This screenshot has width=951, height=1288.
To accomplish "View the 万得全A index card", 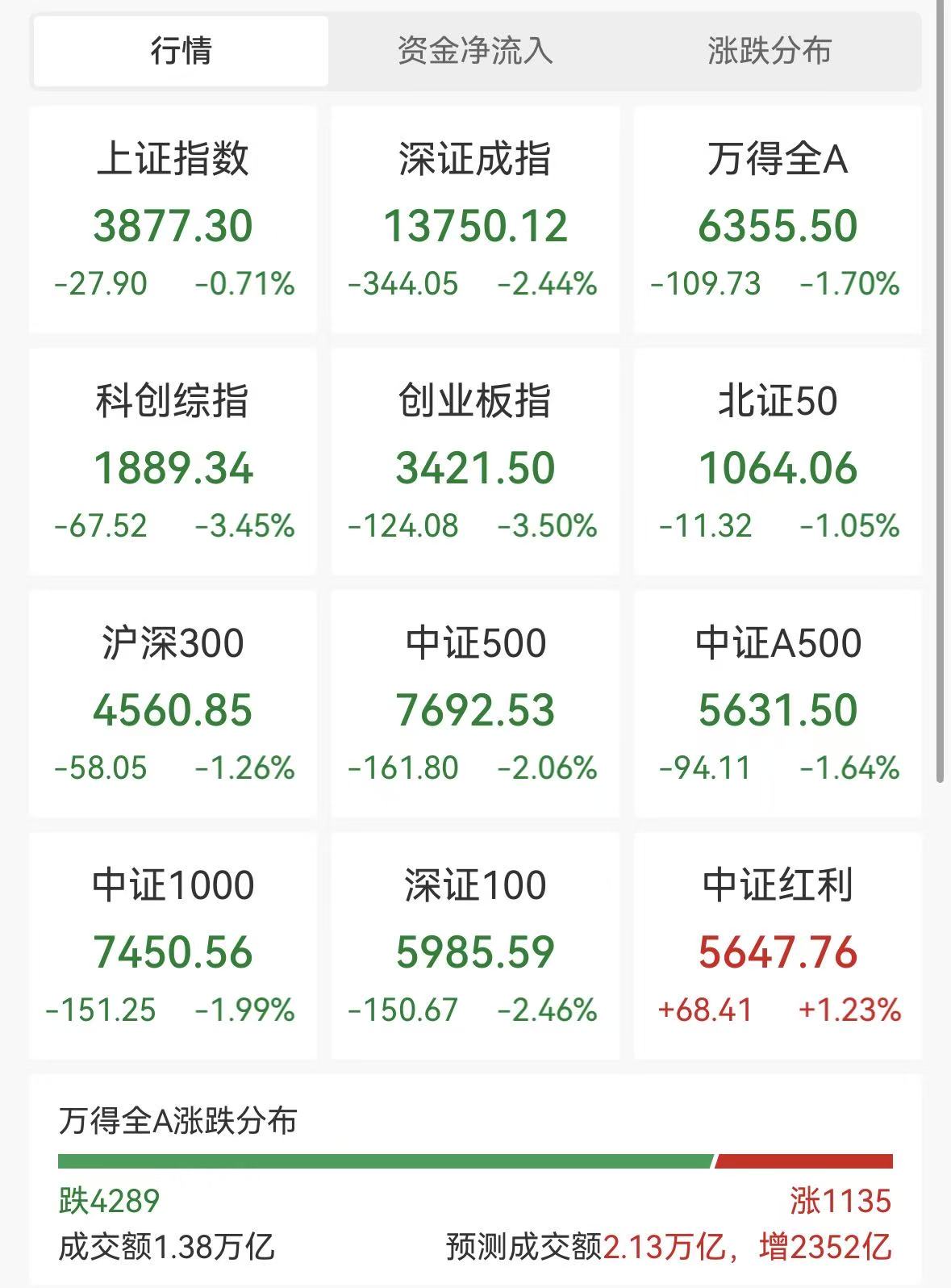I will [x=778, y=219].
